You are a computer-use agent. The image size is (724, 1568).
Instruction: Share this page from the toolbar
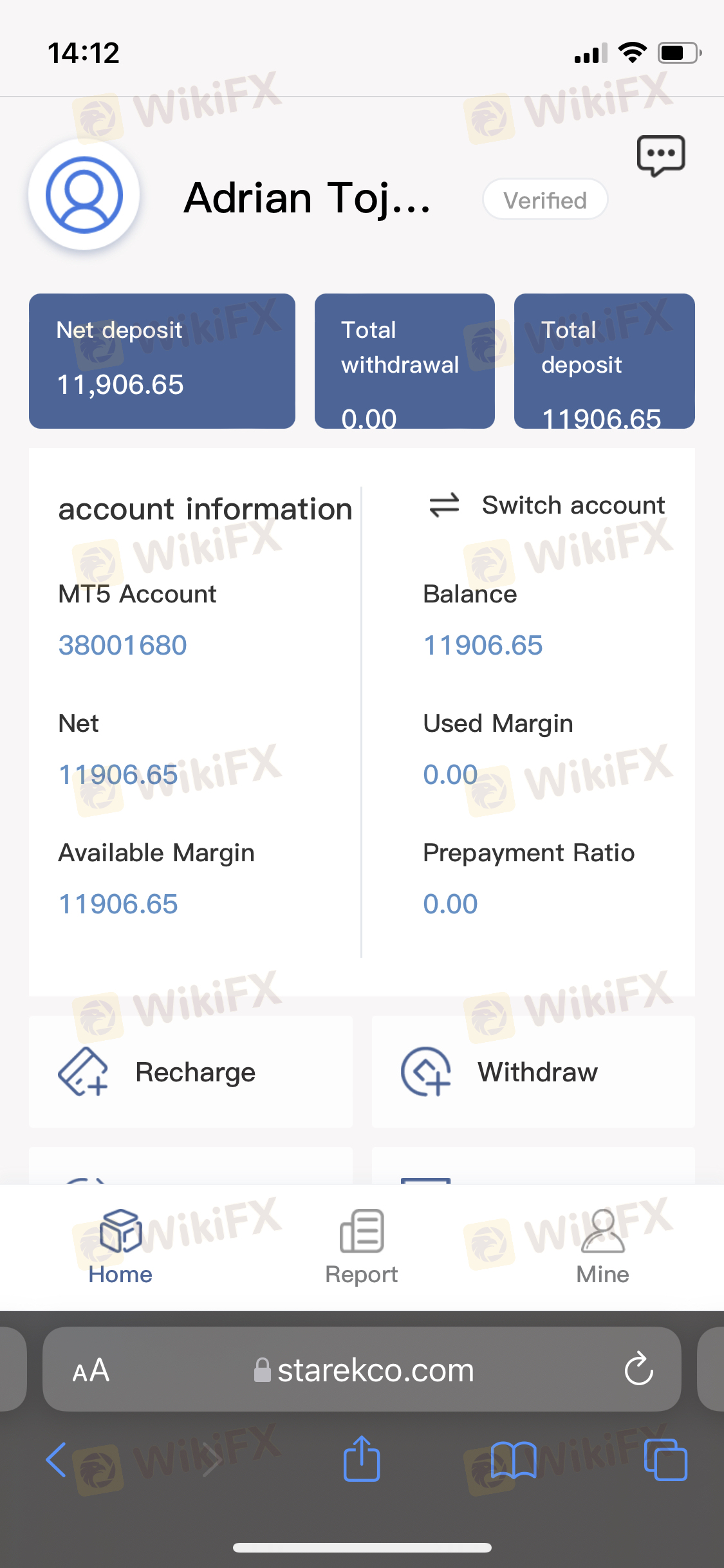(x=362, y=1458)
